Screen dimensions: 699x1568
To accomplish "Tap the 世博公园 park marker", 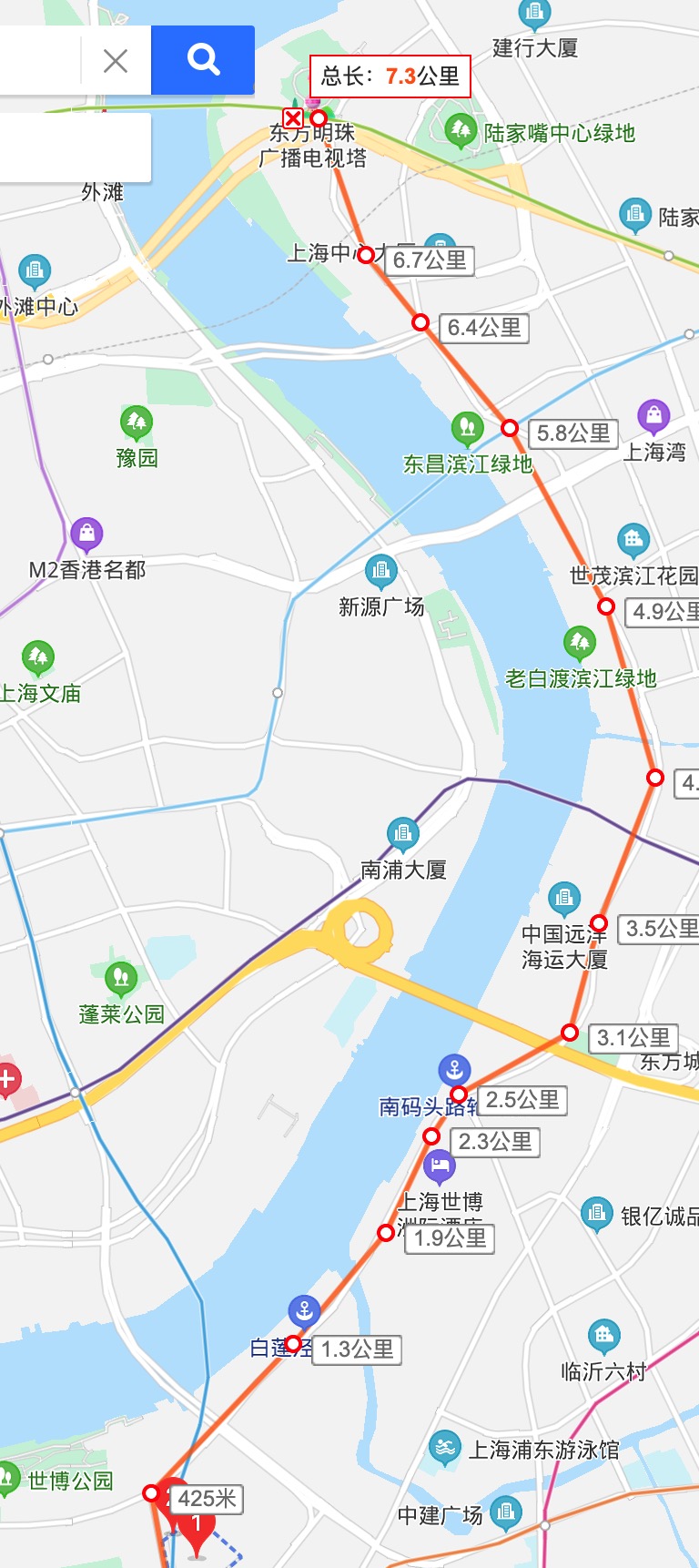I will click(x=7, y=1478).
